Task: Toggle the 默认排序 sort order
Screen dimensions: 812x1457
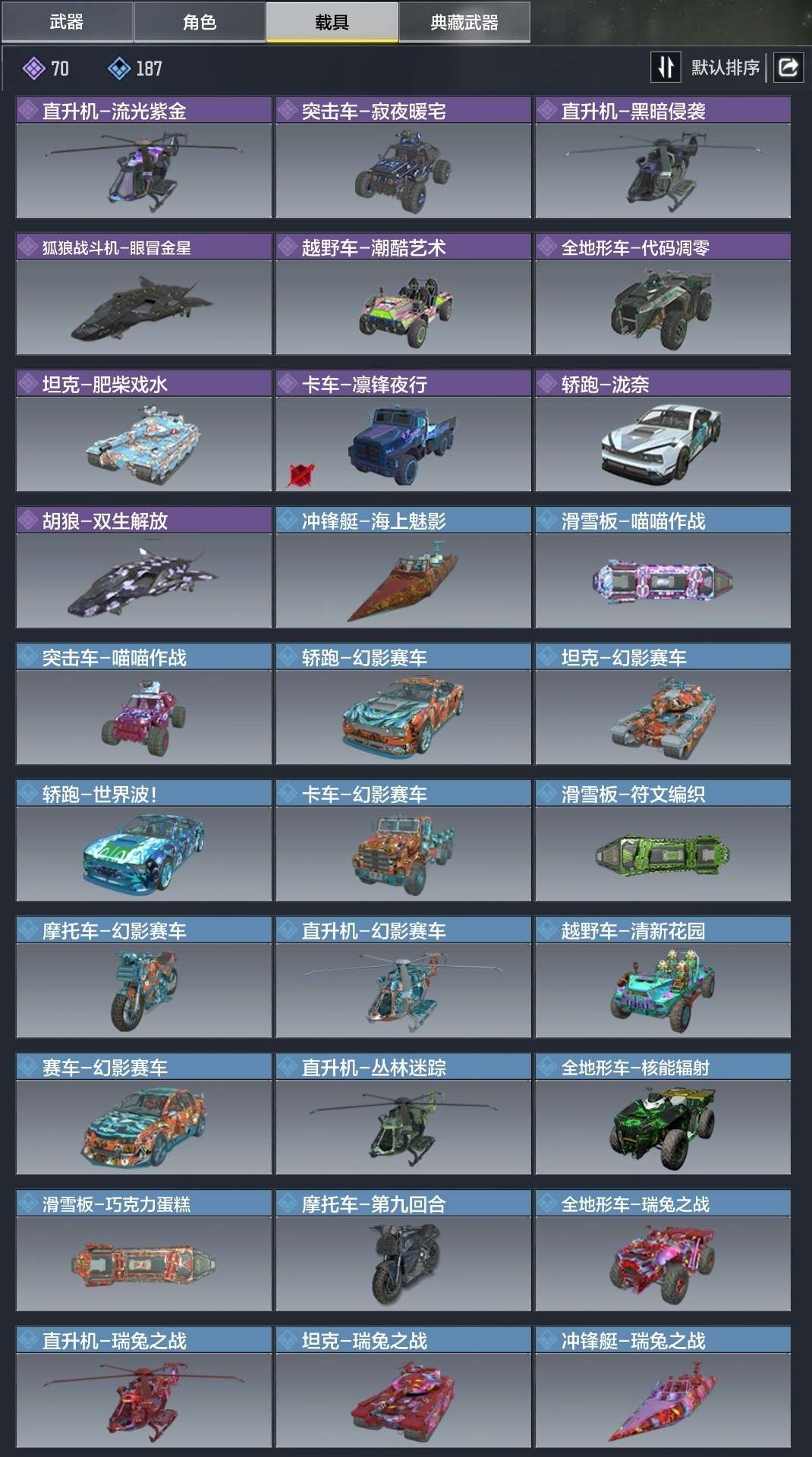Action: (666, 68)
